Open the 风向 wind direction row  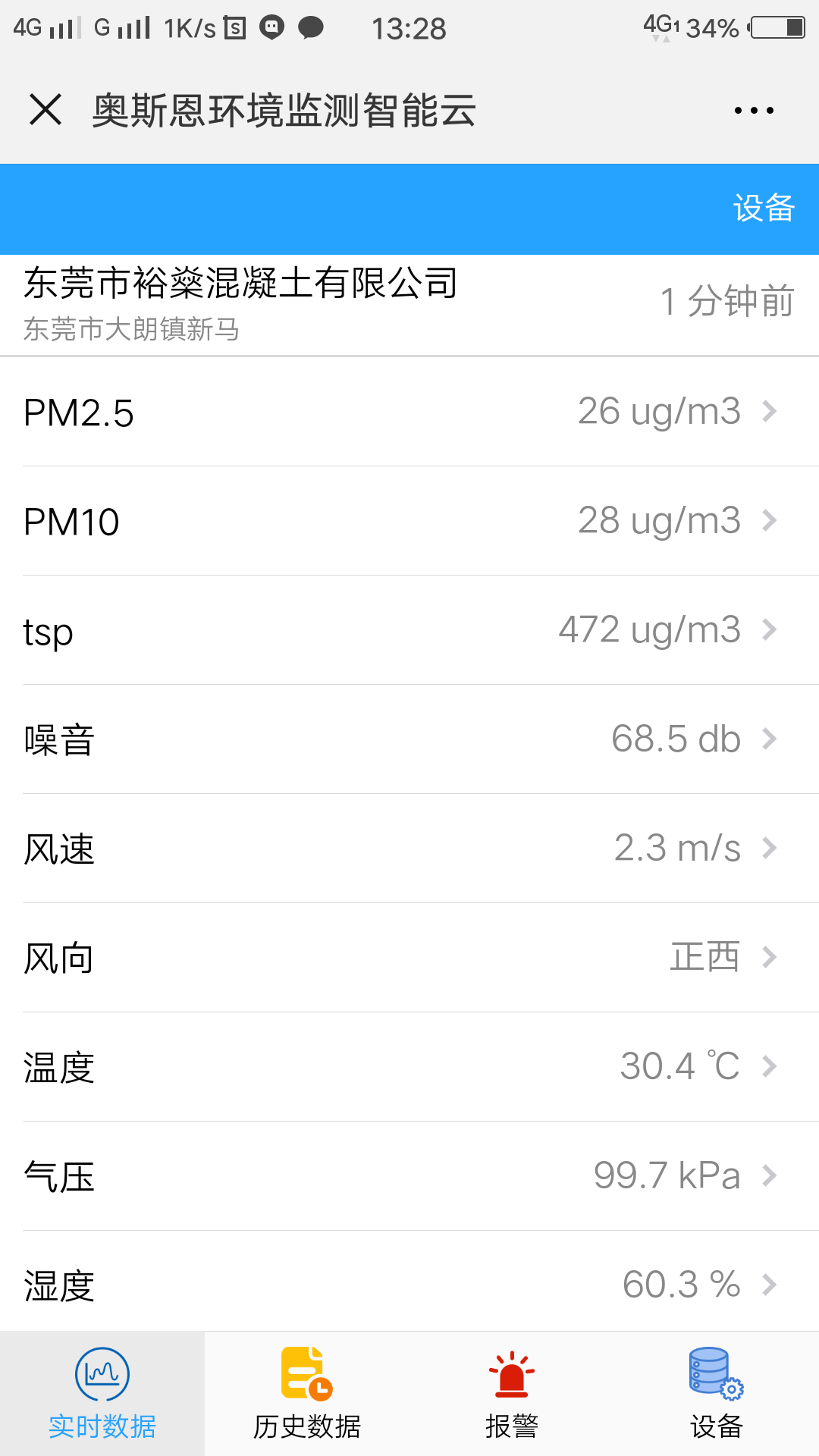click(x=409, y=958)
